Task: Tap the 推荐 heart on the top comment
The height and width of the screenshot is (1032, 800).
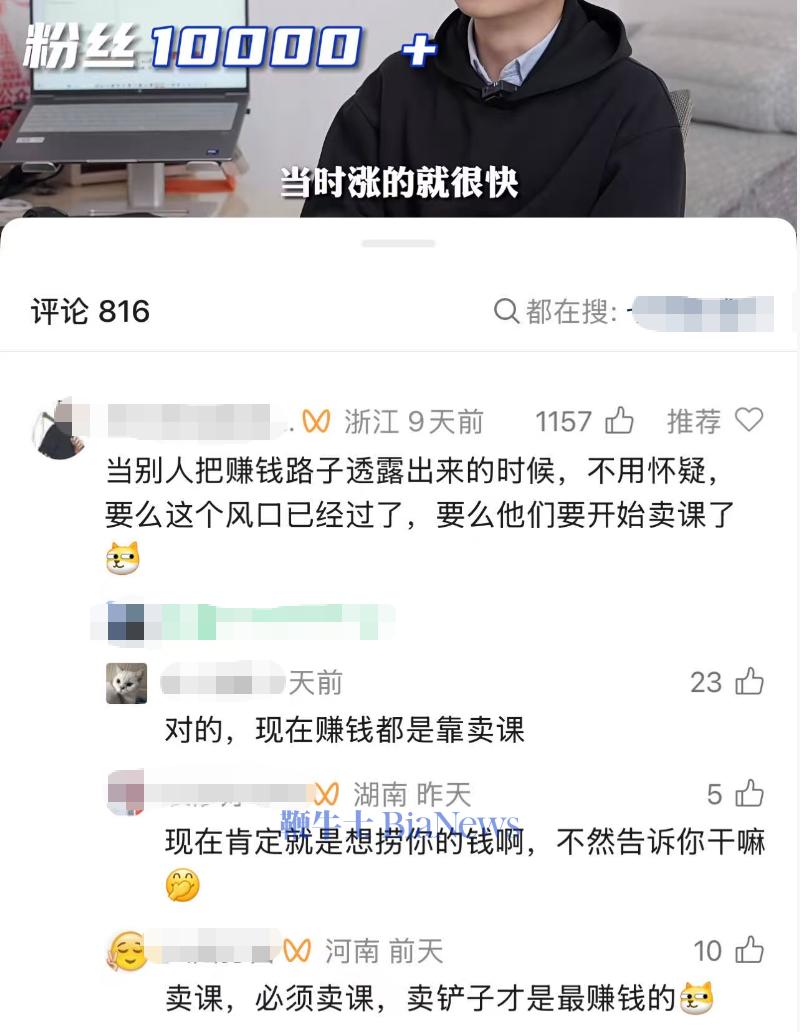Action: click(748, 420)
